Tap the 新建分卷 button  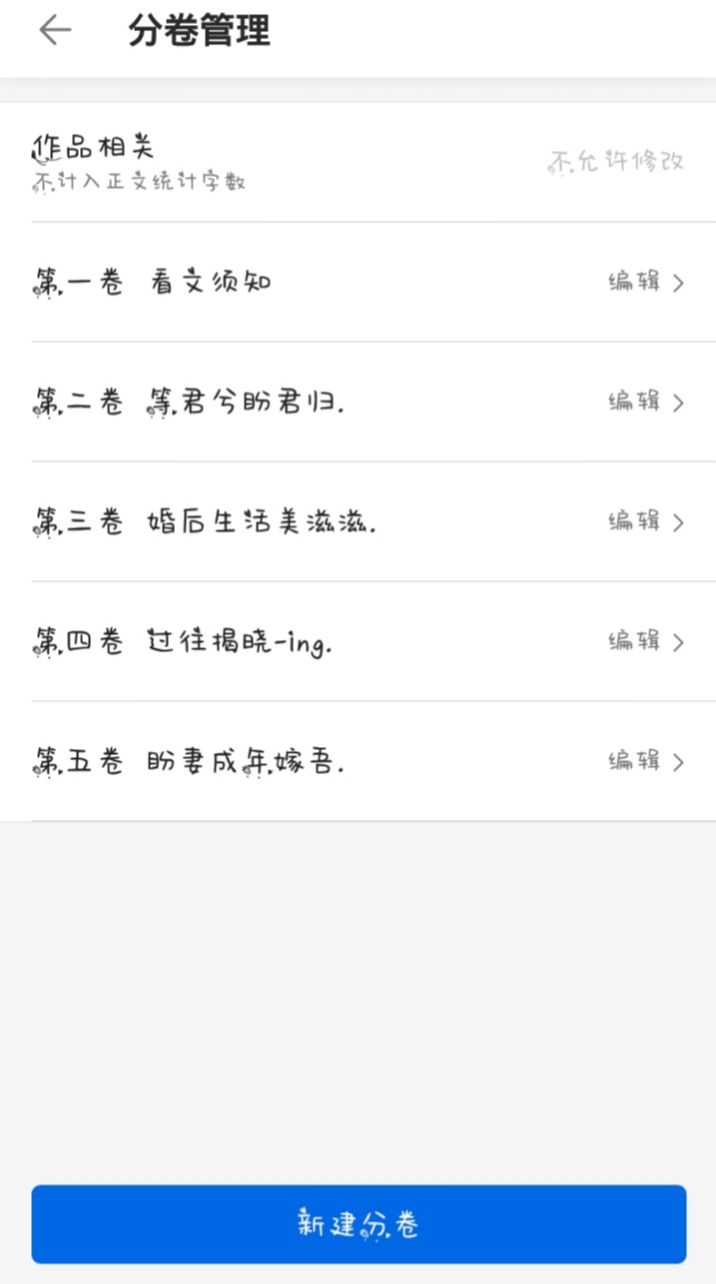pos(358,1224)
